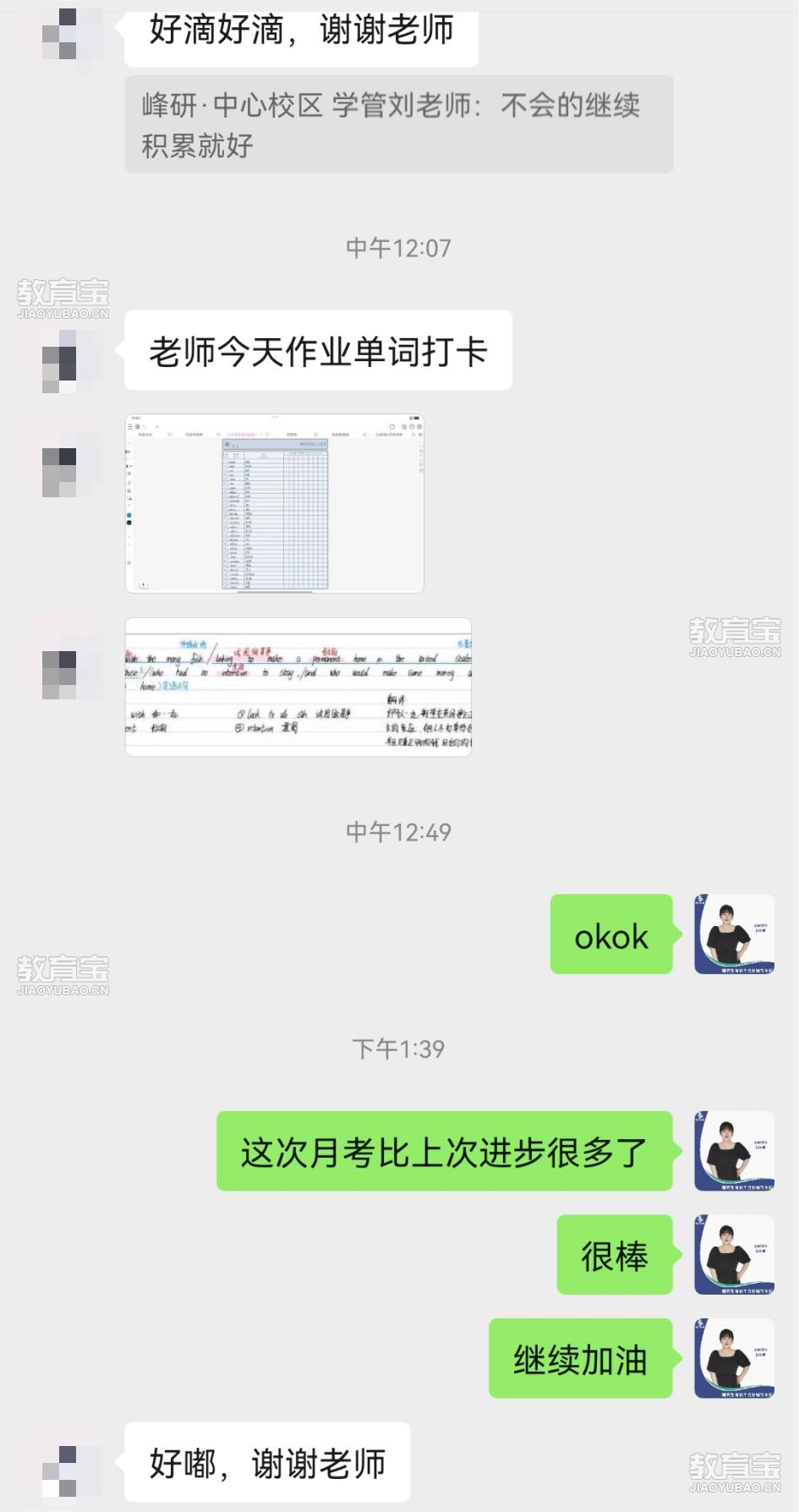Viewport: 799px width, 1512px height.
Task: Open the word list table image
Action: tap(274, 504)
